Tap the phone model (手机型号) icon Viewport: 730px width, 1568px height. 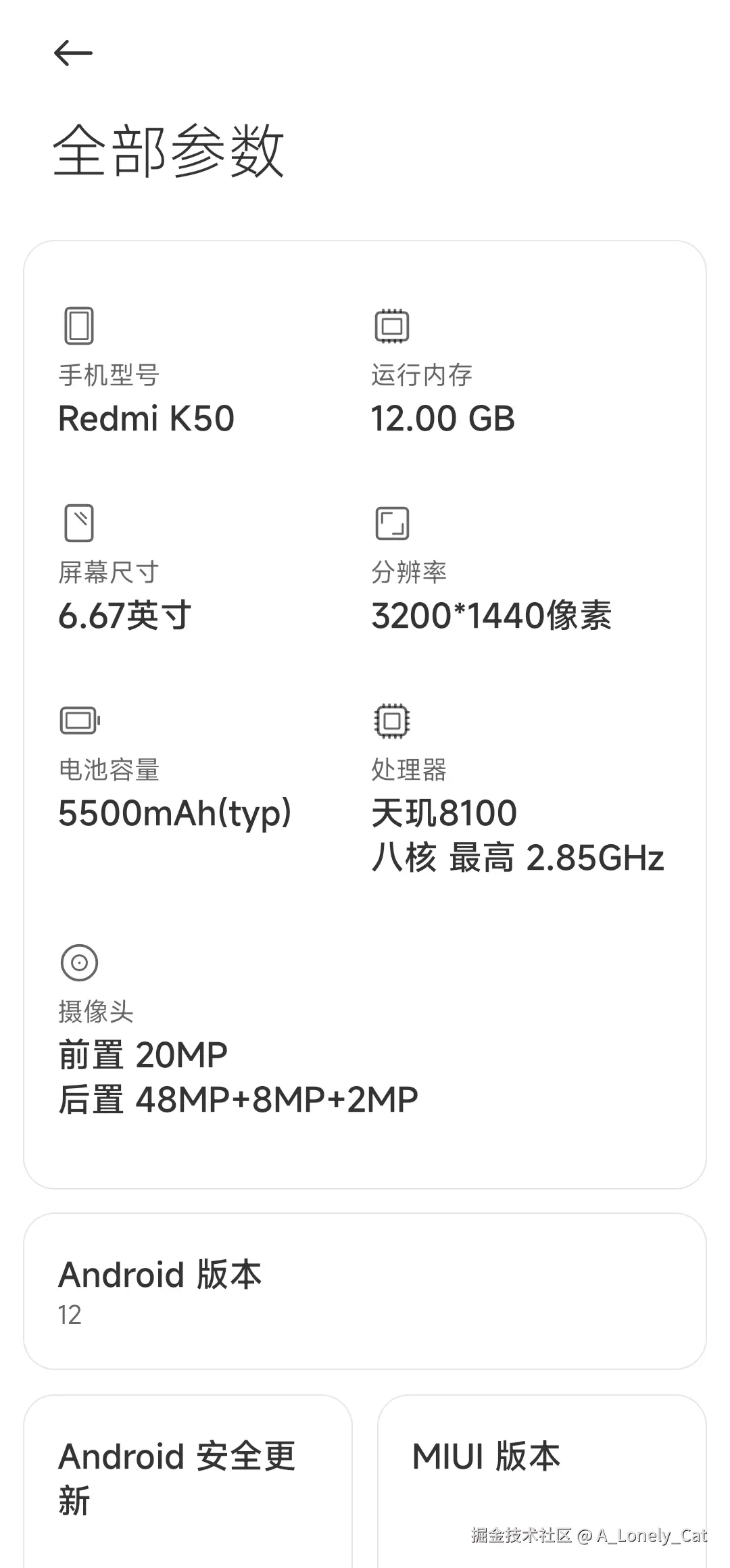pos(78,324)
